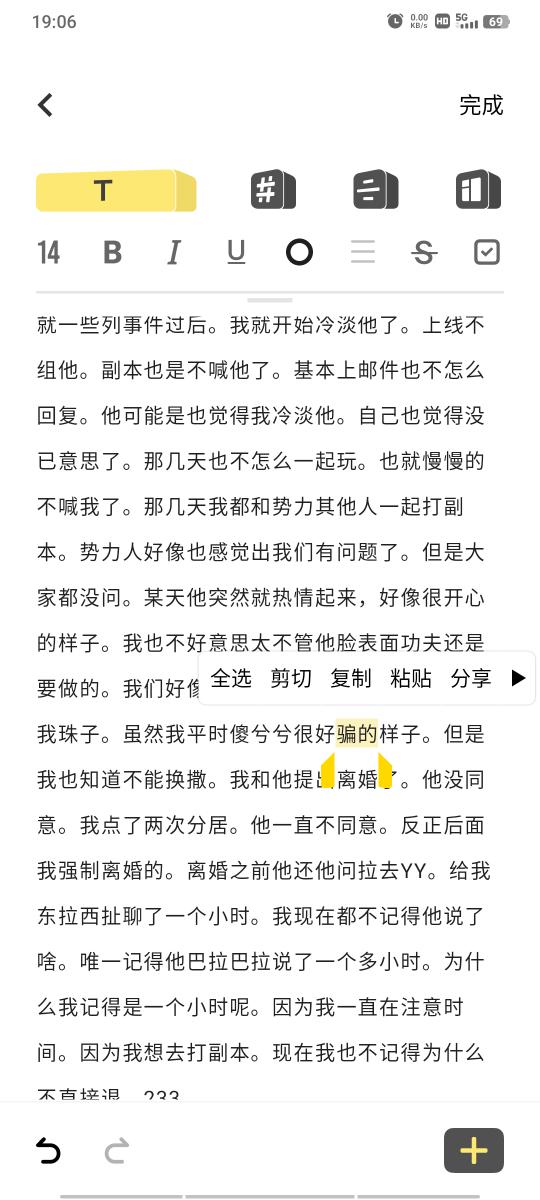Select the yellow T text formatting tab

coord(116,190)
